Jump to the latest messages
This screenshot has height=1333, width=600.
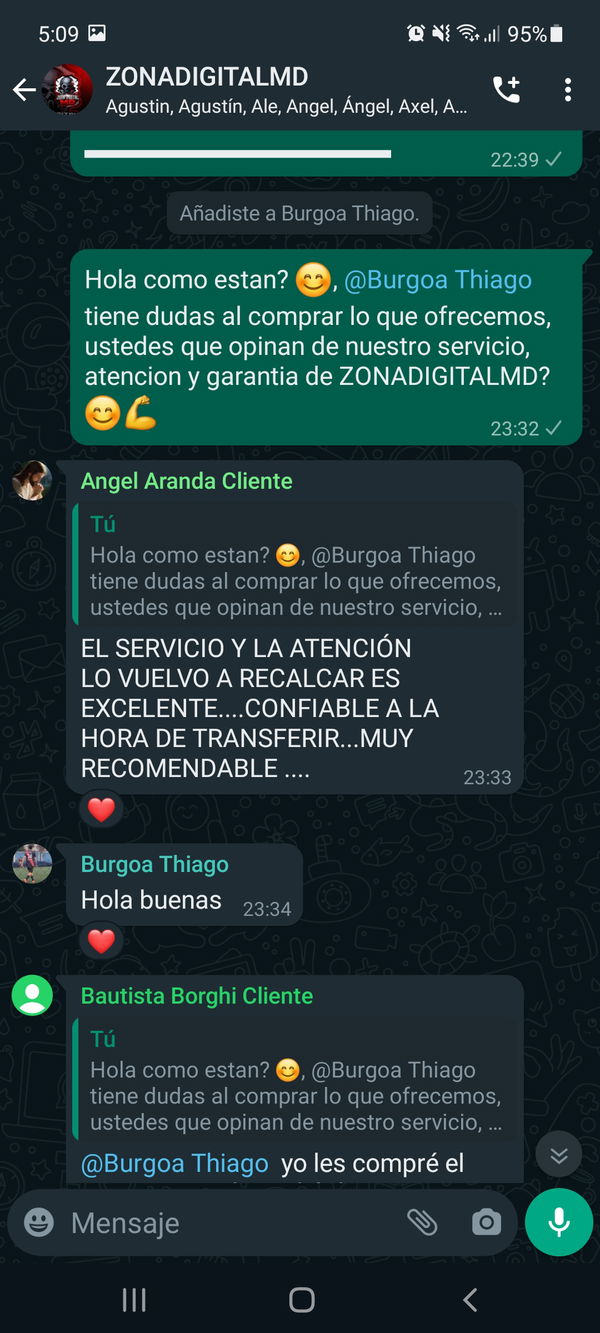(559, 1156)
